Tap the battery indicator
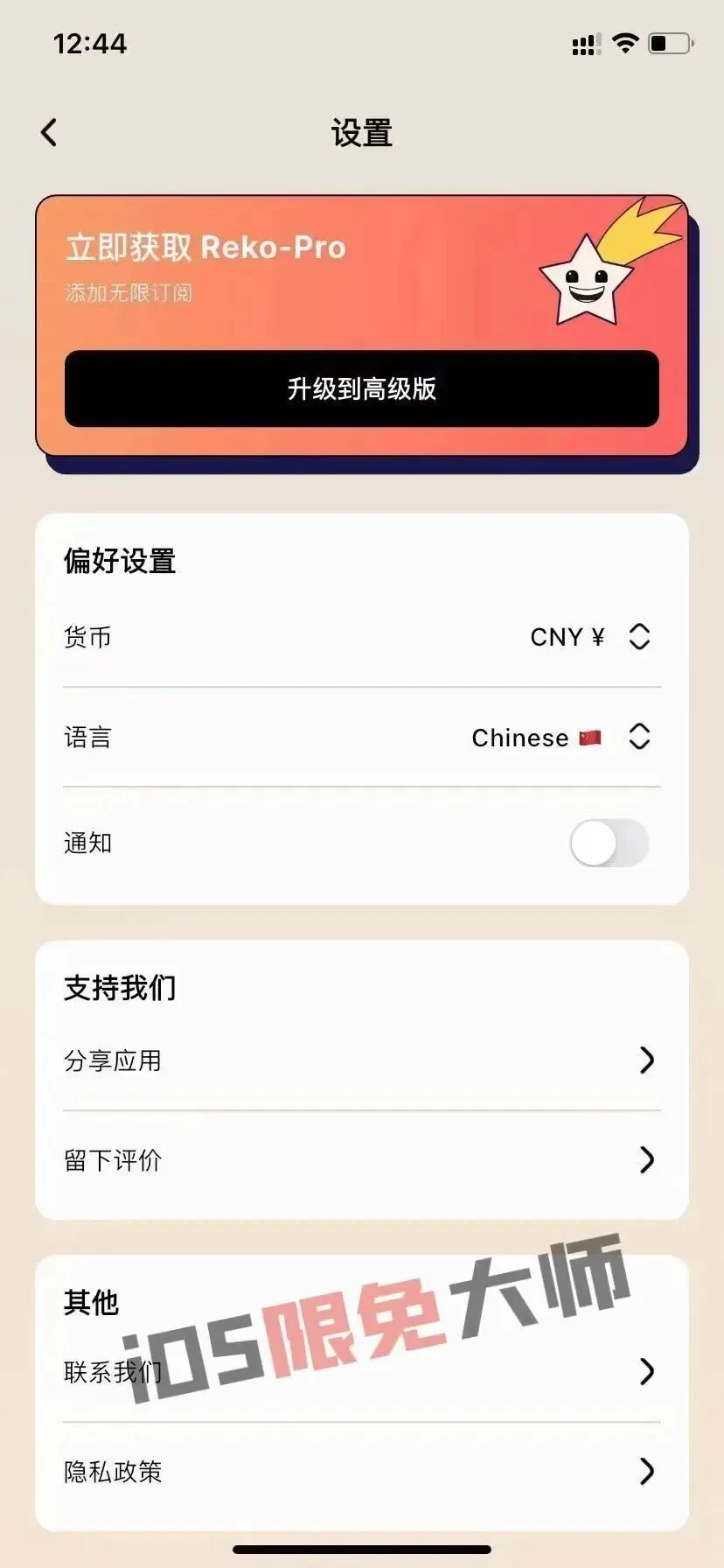 (667, 44)
